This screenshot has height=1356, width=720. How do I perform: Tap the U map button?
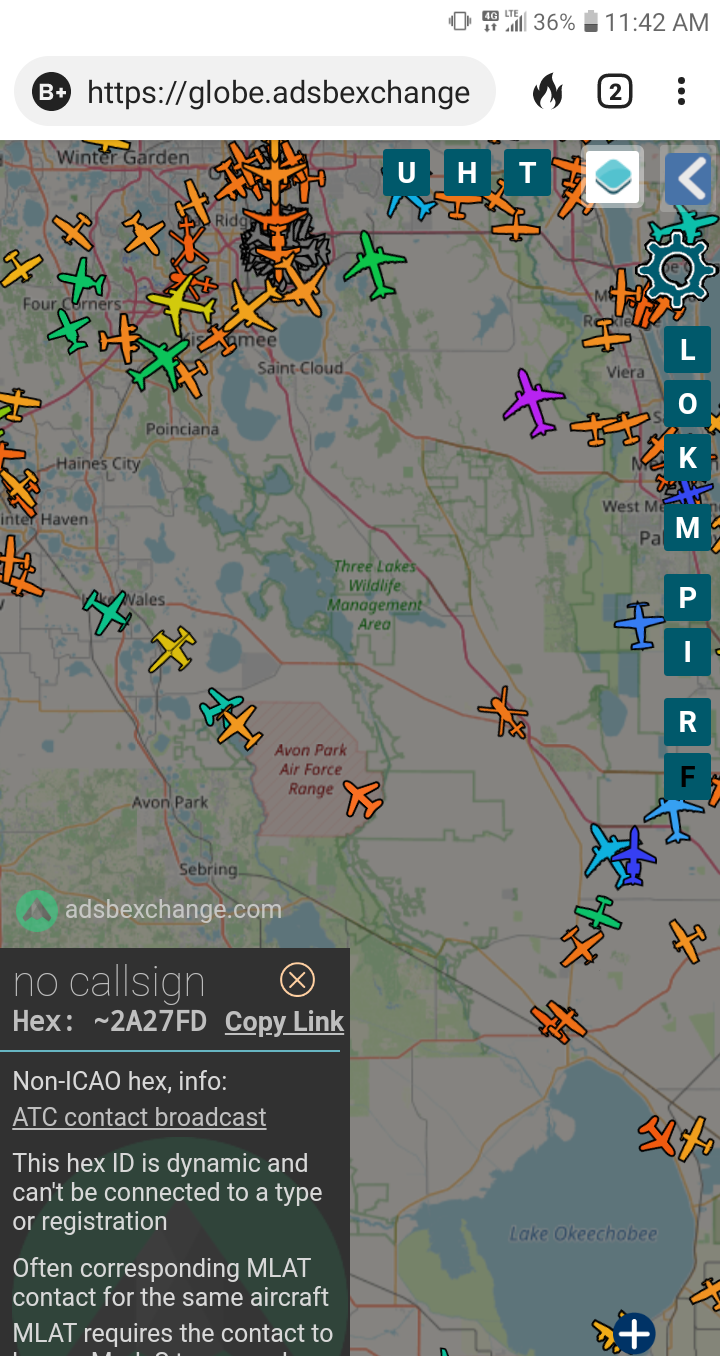point(406,173)
